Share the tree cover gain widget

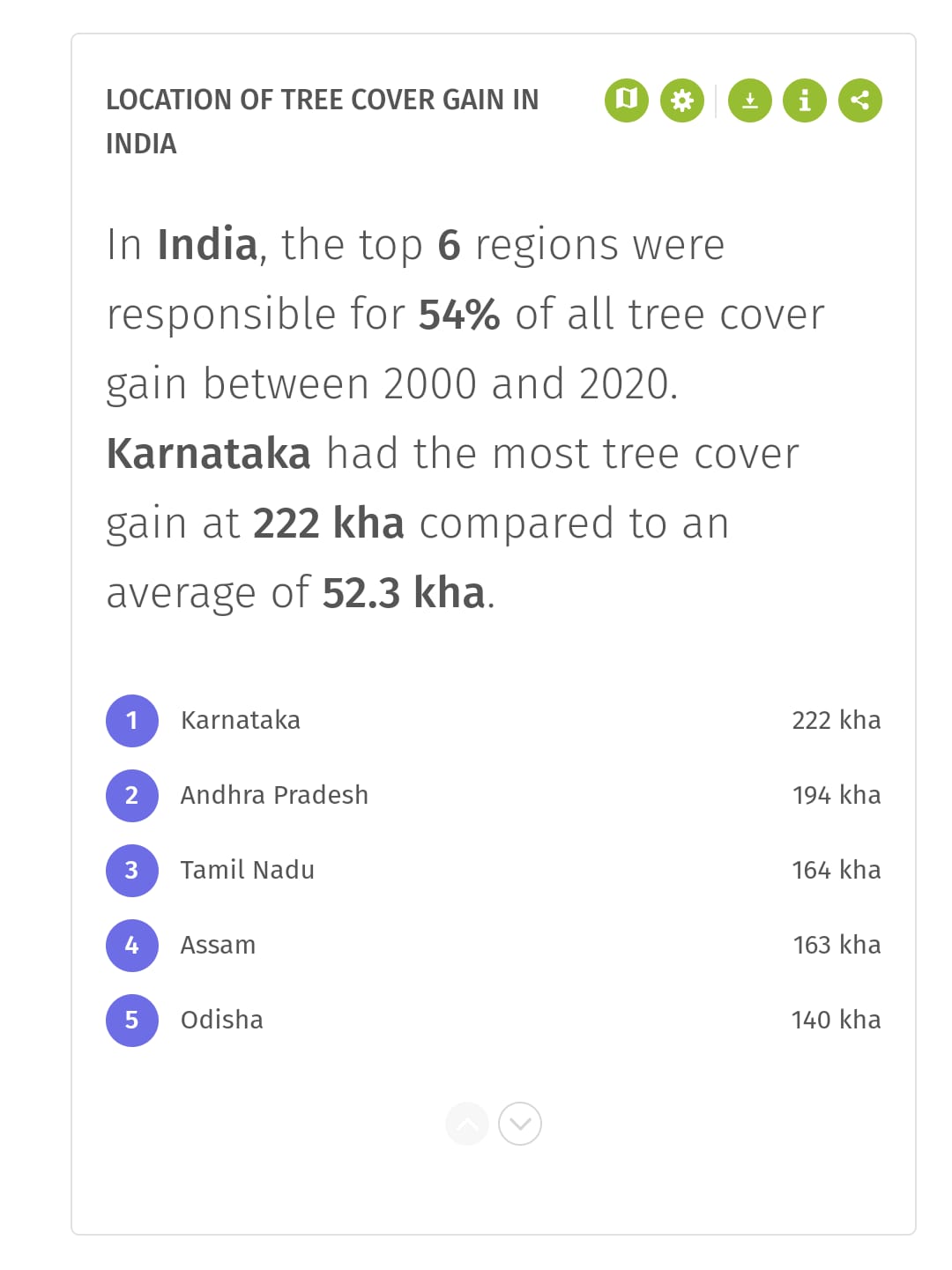[859, 100]
